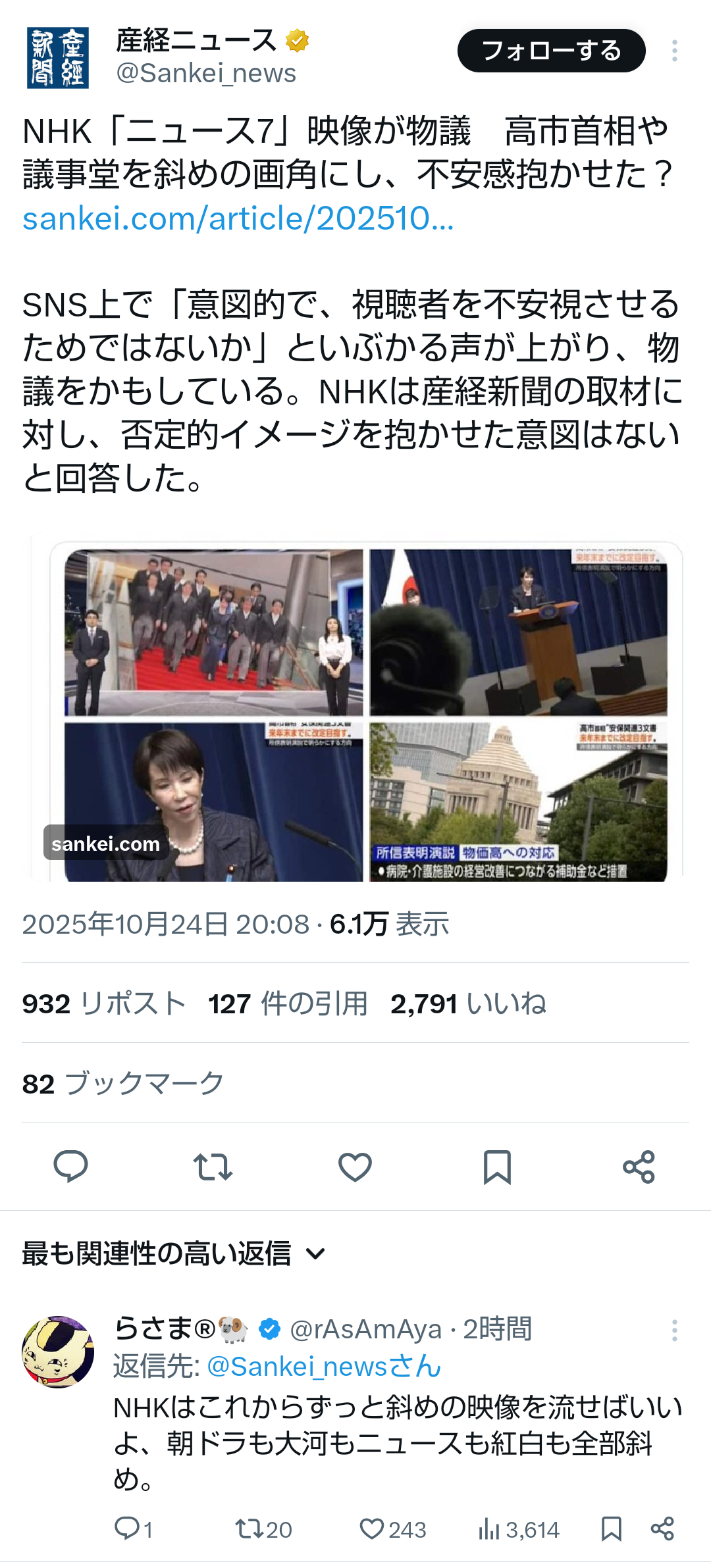The image size is (711, 1568).
Task: Open らさま® profile avatar
Action: click(58, 1352)
